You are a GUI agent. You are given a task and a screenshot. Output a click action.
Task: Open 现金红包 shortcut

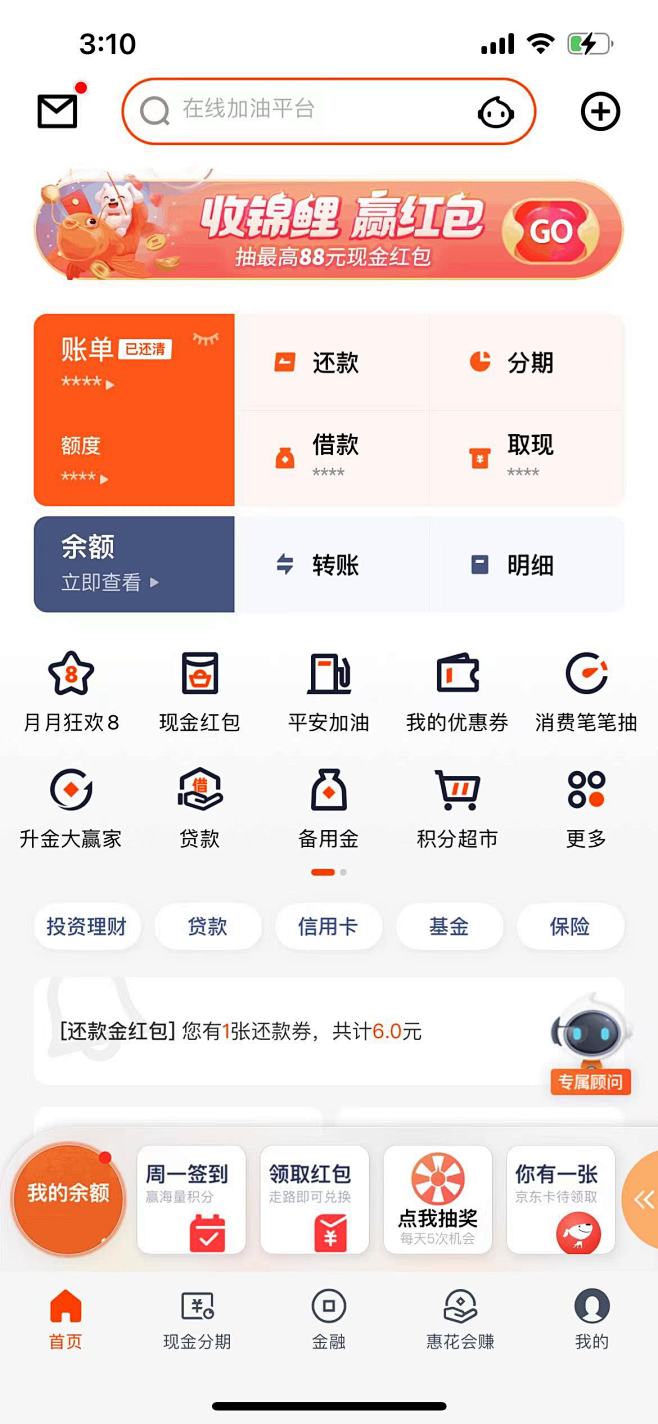[x=199, y=692]
